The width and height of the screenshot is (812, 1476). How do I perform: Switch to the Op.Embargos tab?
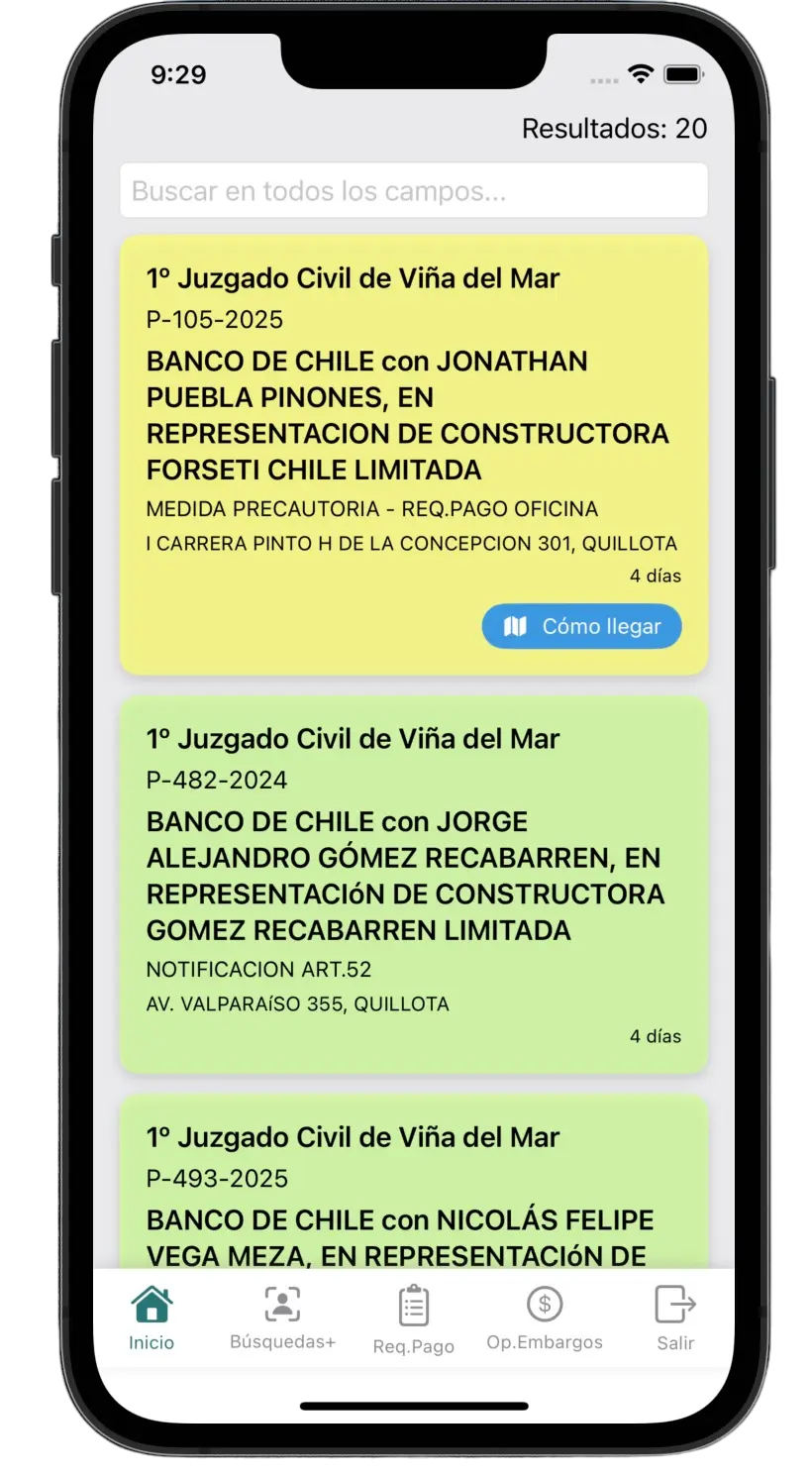[544, 1318]
